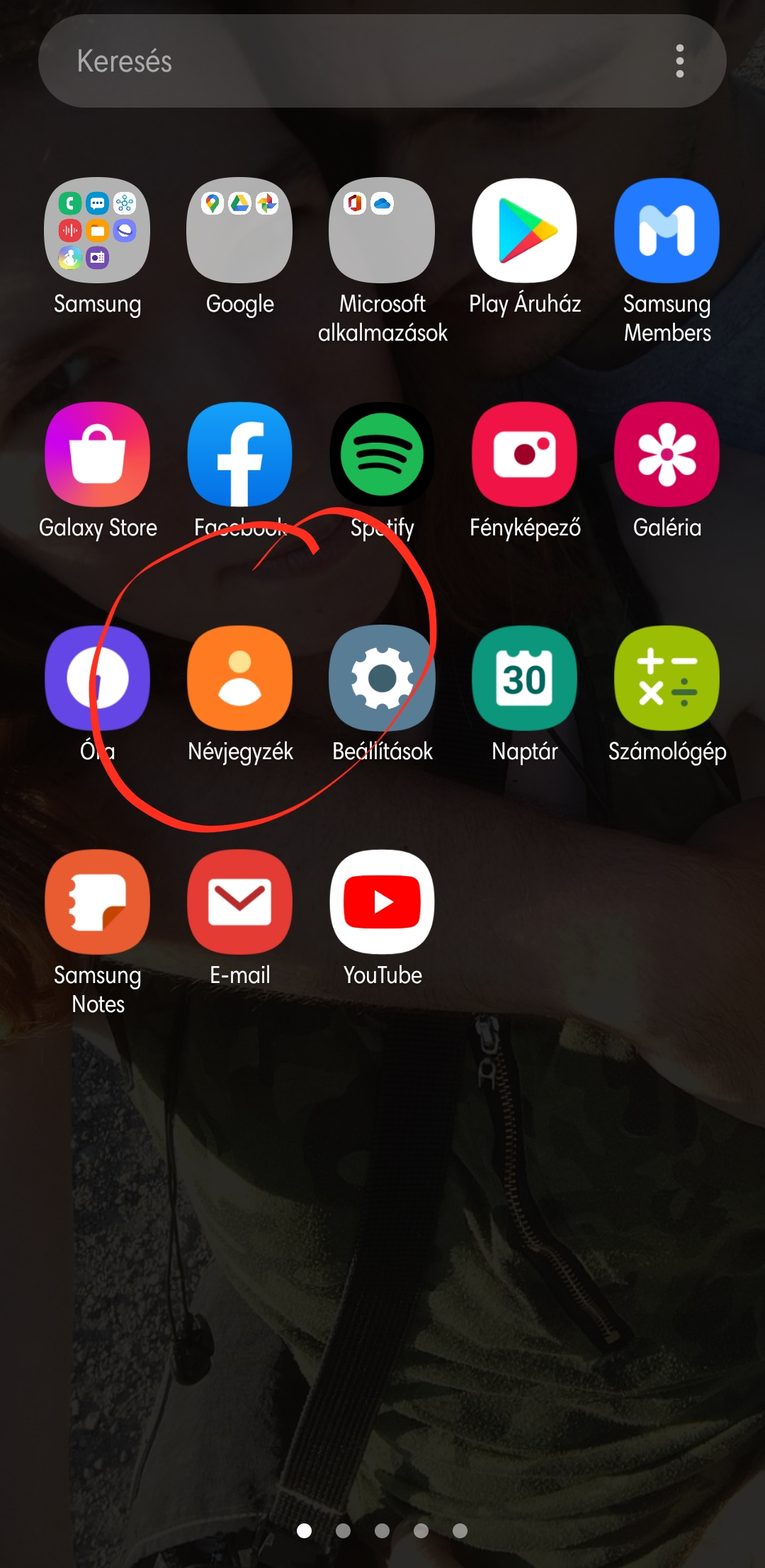765x1568 pixels.
Task: Launch Samsung Notes
Action: 98,902
